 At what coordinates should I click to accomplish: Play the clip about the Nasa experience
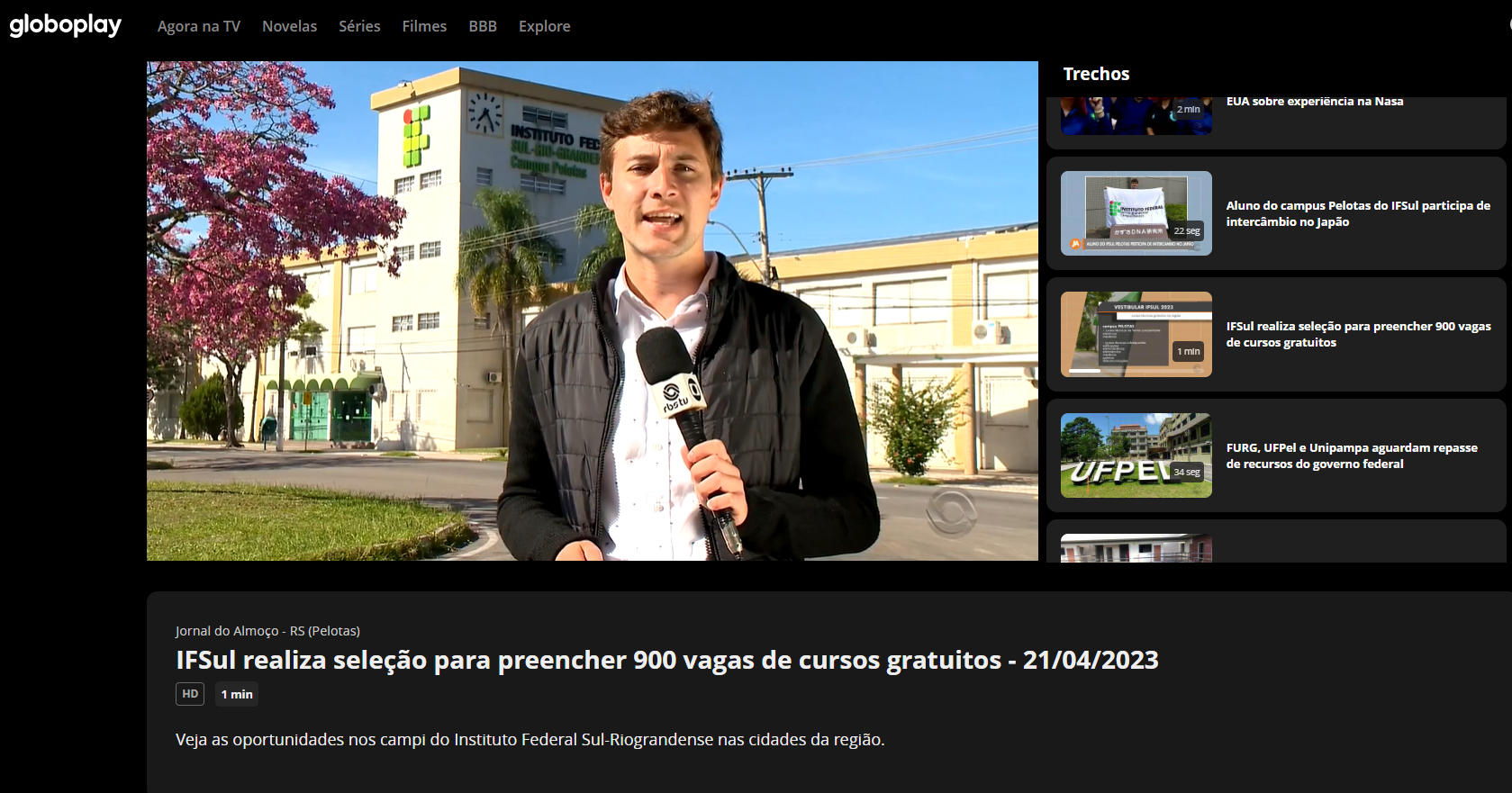1275,117
